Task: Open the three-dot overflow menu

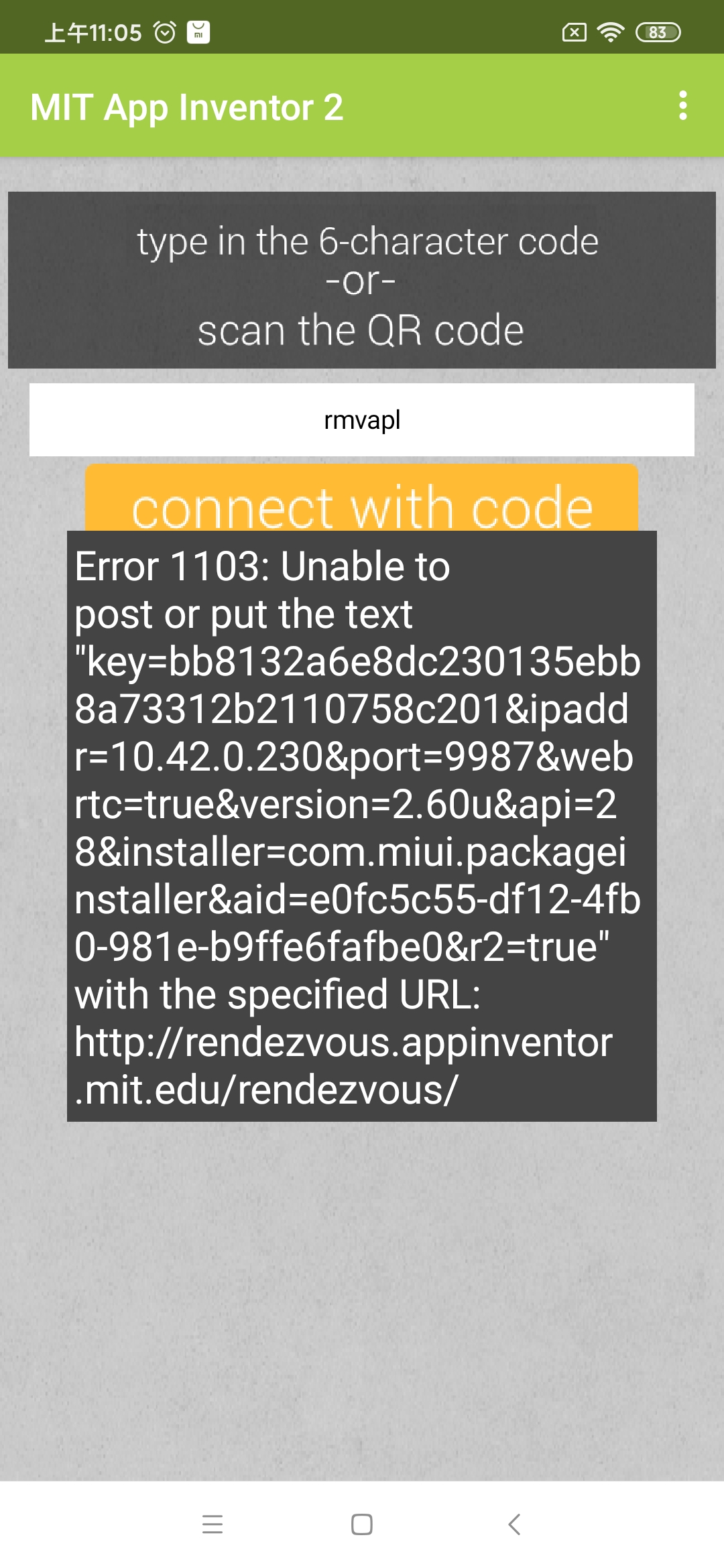Action: 682,106
